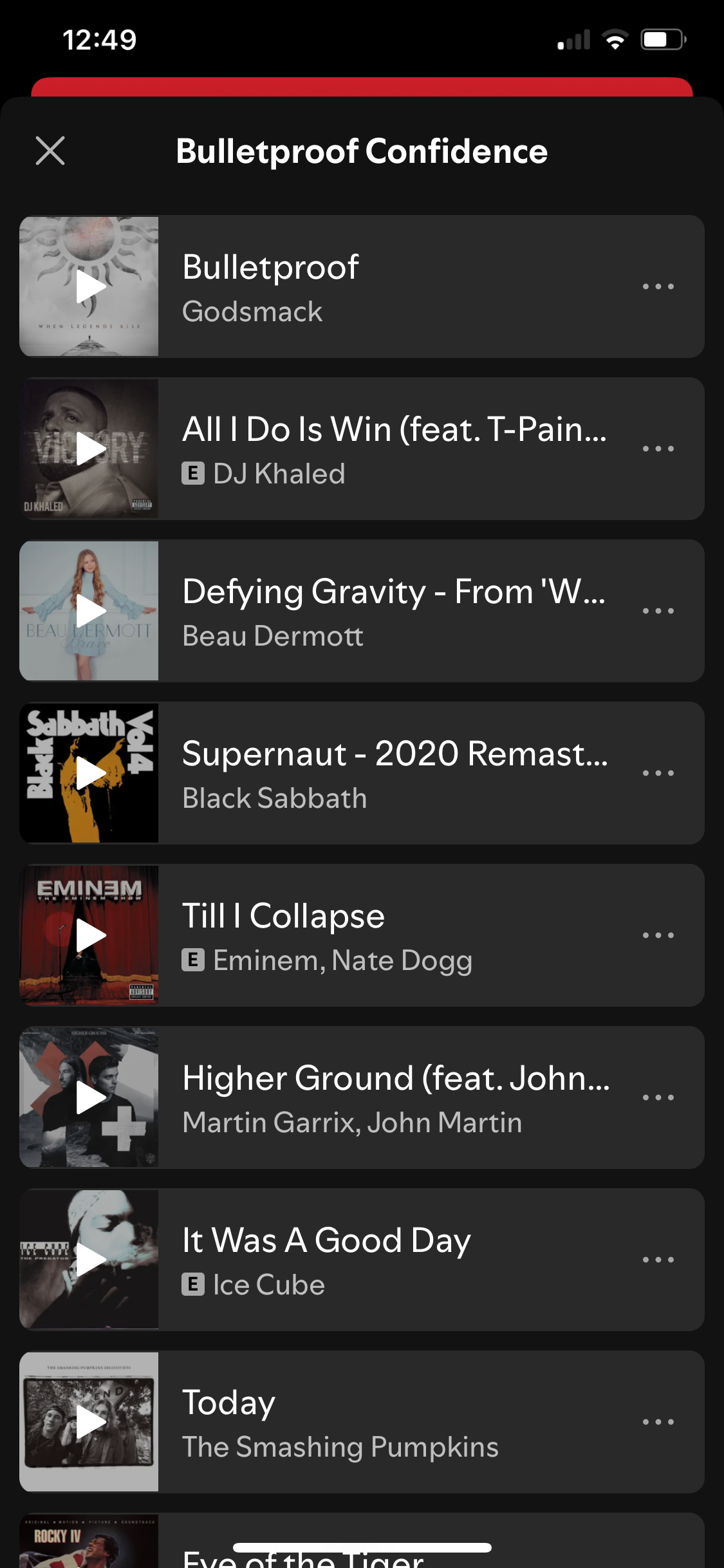724x1568 pixels.
Task: Show options for Defying Gravity
Action: [658, 611]
